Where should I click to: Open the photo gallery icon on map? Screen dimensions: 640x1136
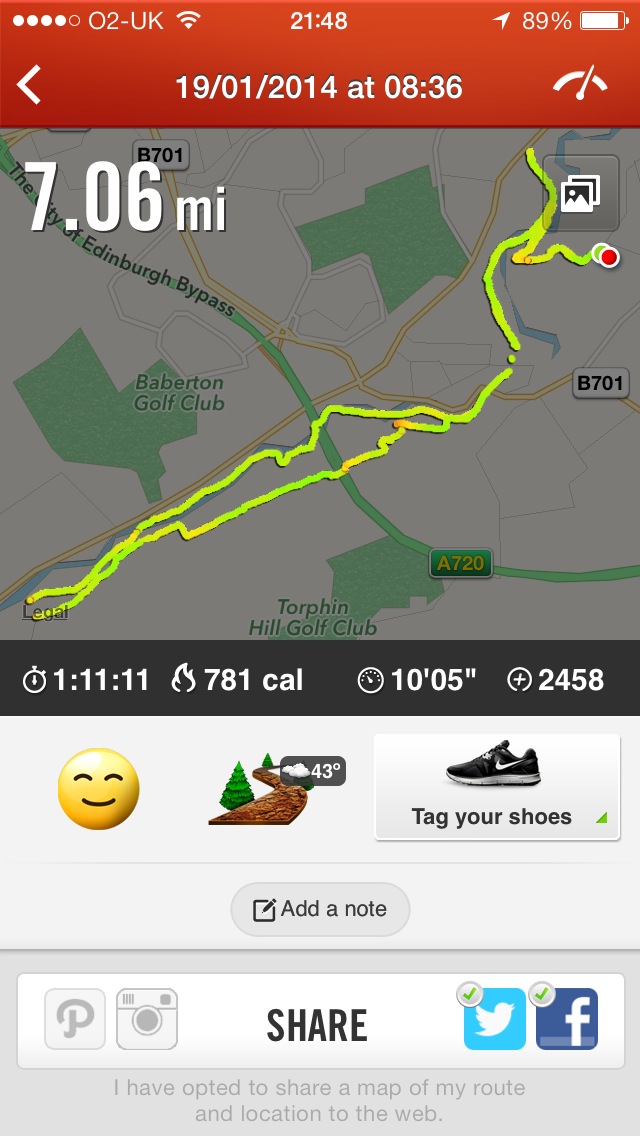click(580, 193)
